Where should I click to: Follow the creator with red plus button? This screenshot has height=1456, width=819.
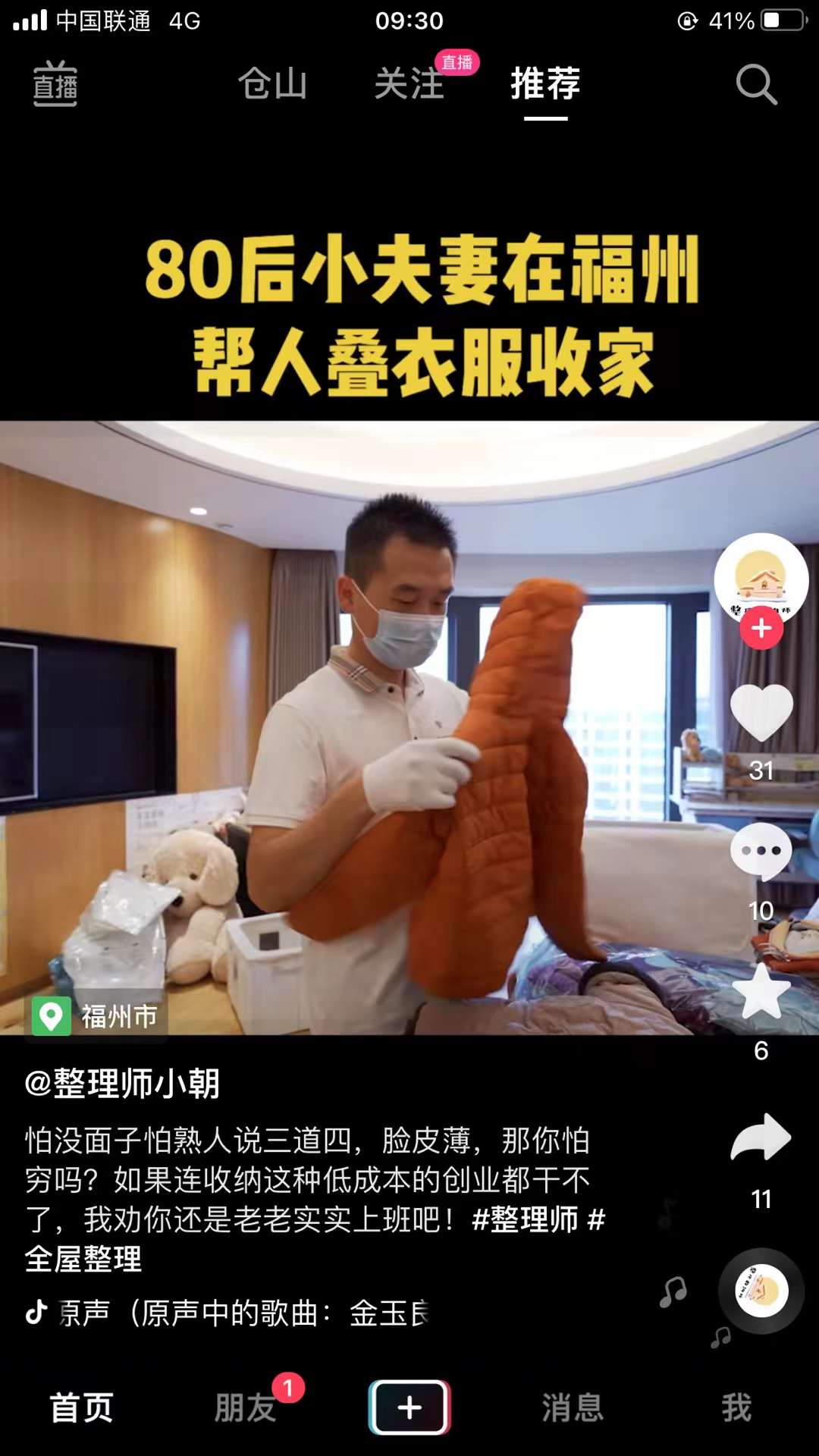pos(761,629)
